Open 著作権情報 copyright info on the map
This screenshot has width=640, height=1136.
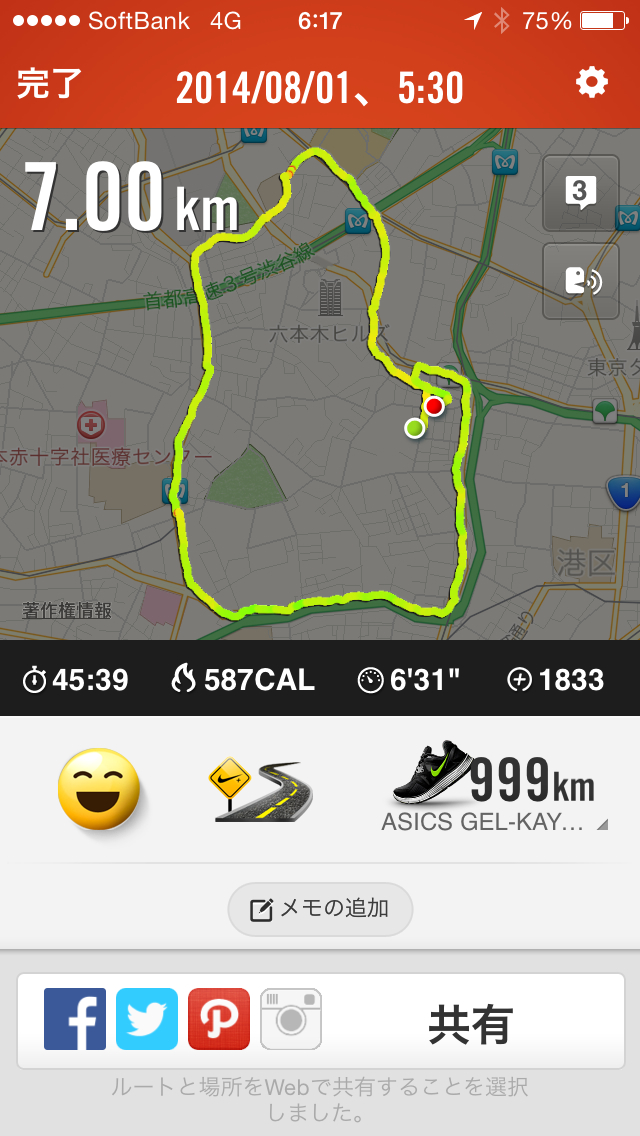pos(68,611)
